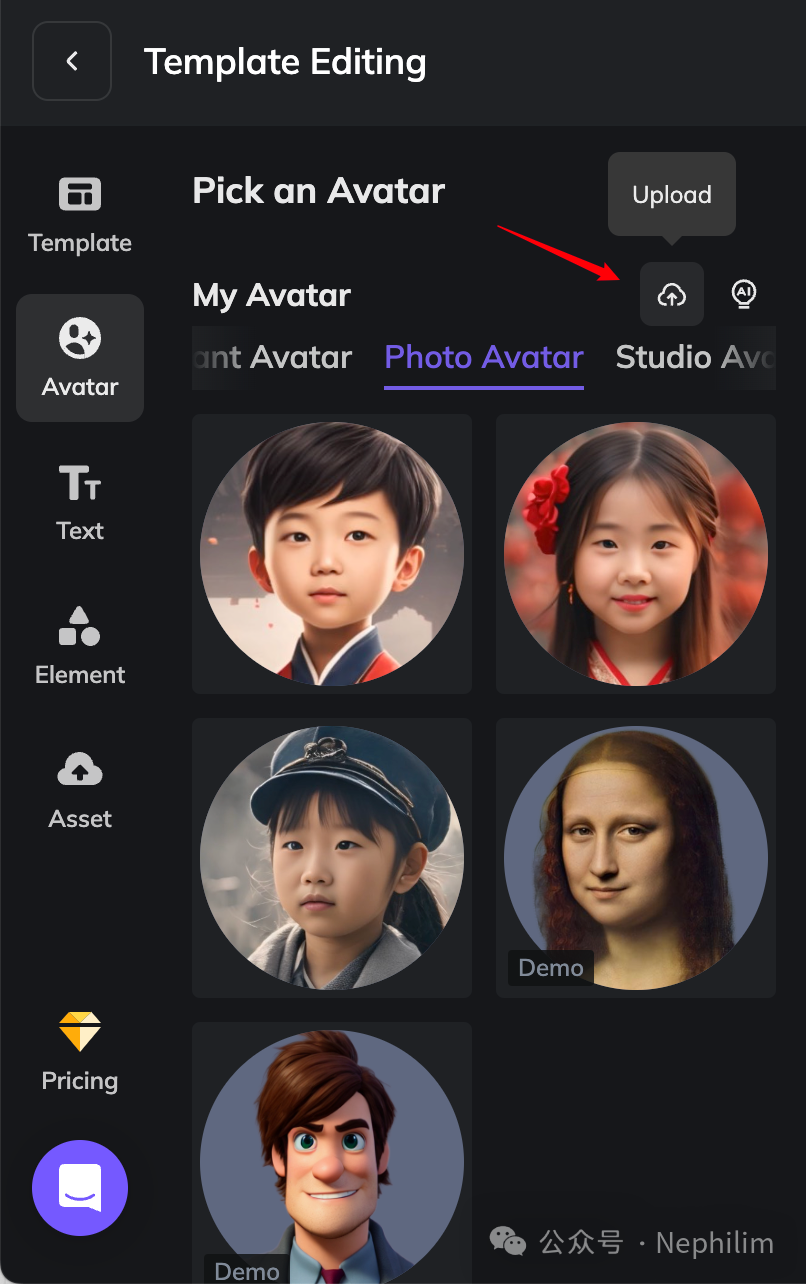Open the AI avatar generator icon
Image resolution: width=806 pixels, height=1284 pixels.
pyautogui.click(x=743, y=294)
